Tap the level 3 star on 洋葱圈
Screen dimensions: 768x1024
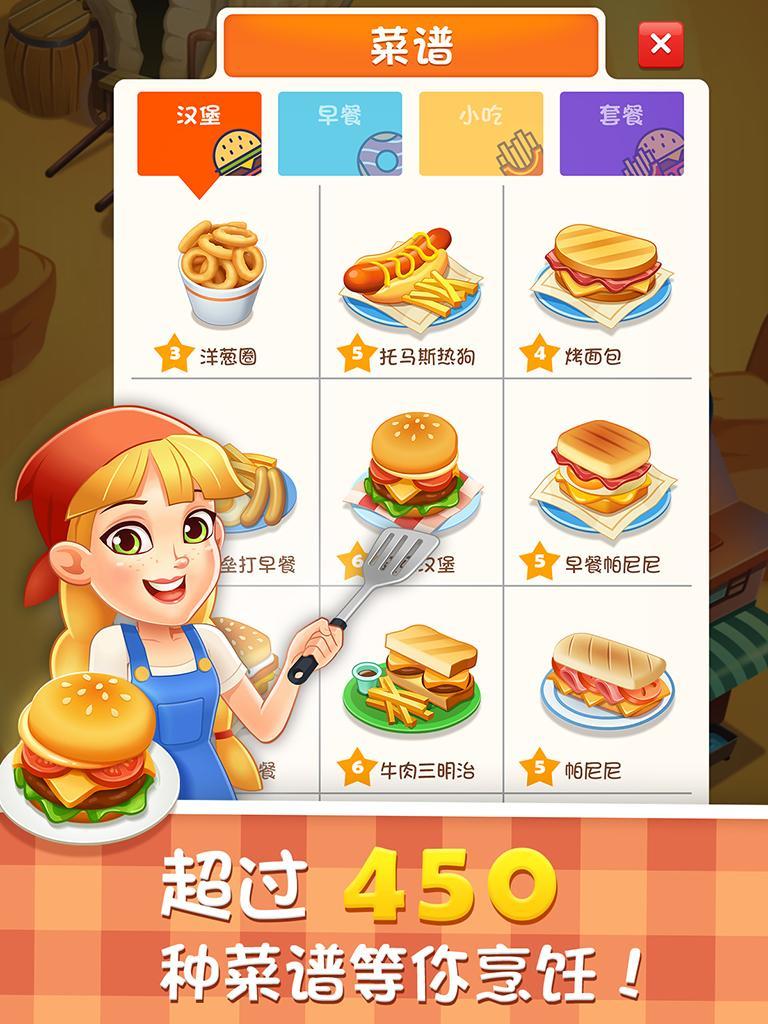tap(173, 353)
